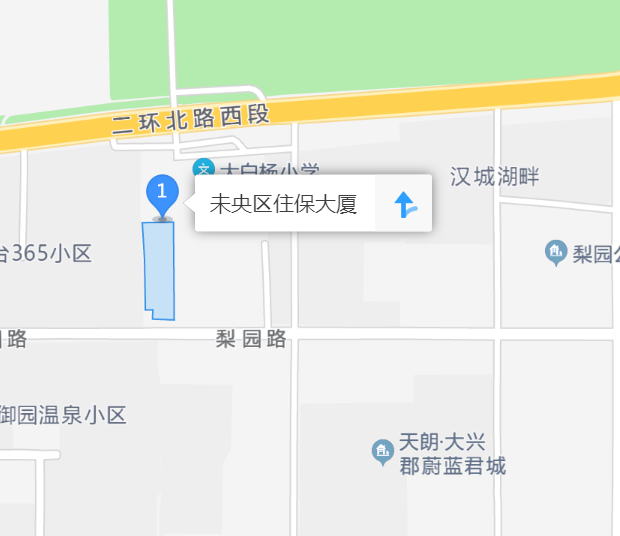Tap the blue marker numbered 1

(x=162, y=194)
